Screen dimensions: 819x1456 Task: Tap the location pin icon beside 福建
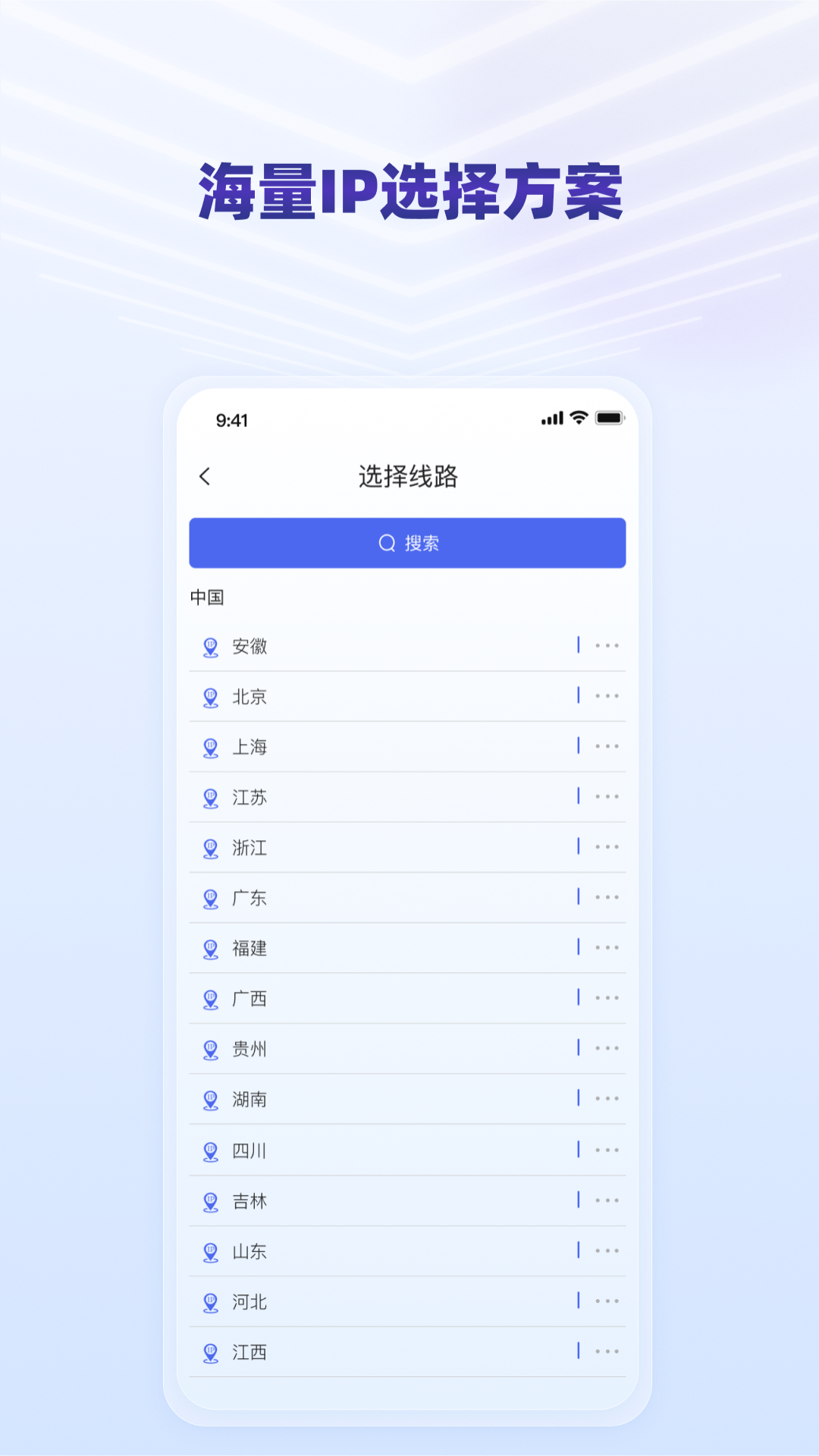click(x=210, y=948)
